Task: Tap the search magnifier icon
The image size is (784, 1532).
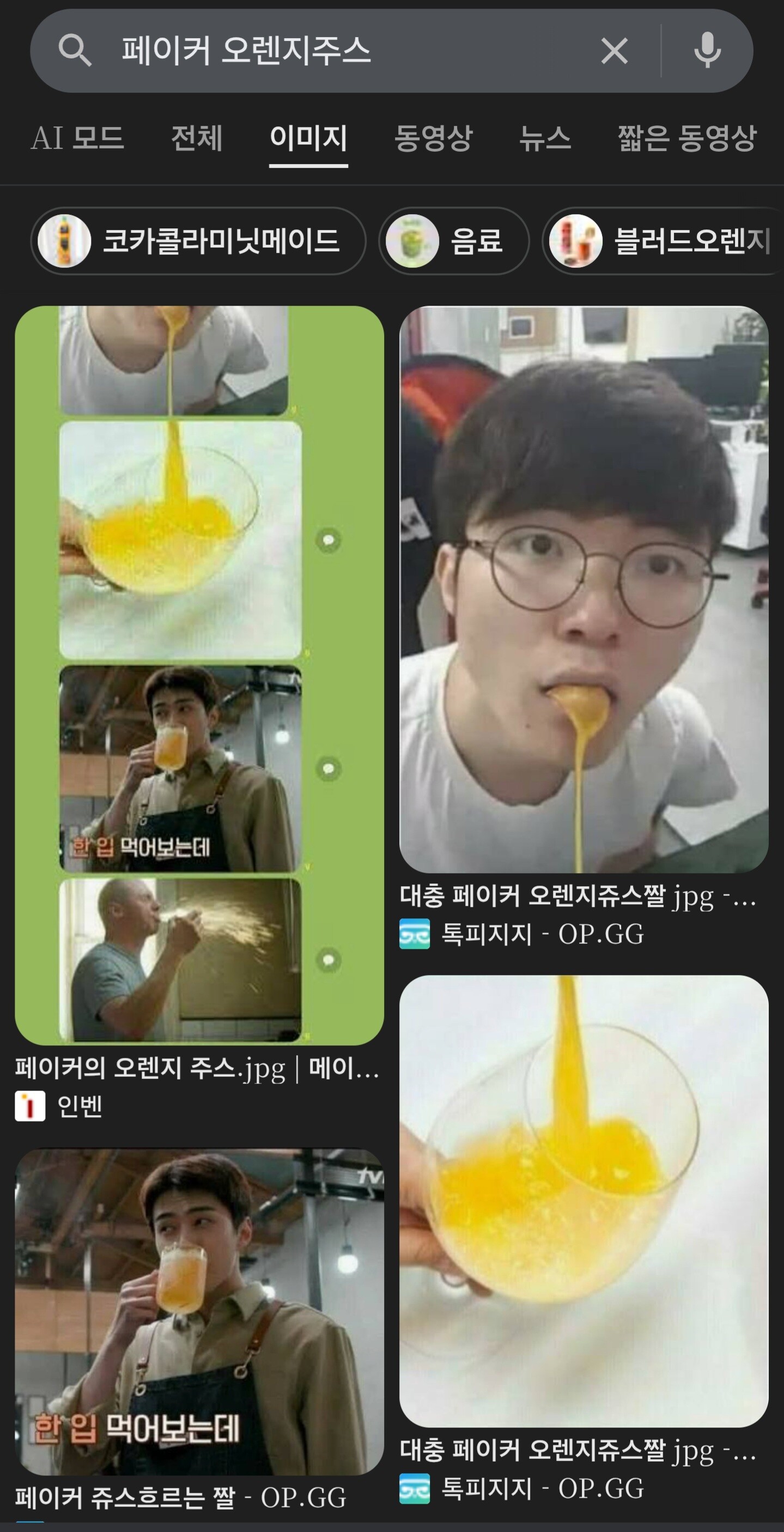Action: click(75, 51)
